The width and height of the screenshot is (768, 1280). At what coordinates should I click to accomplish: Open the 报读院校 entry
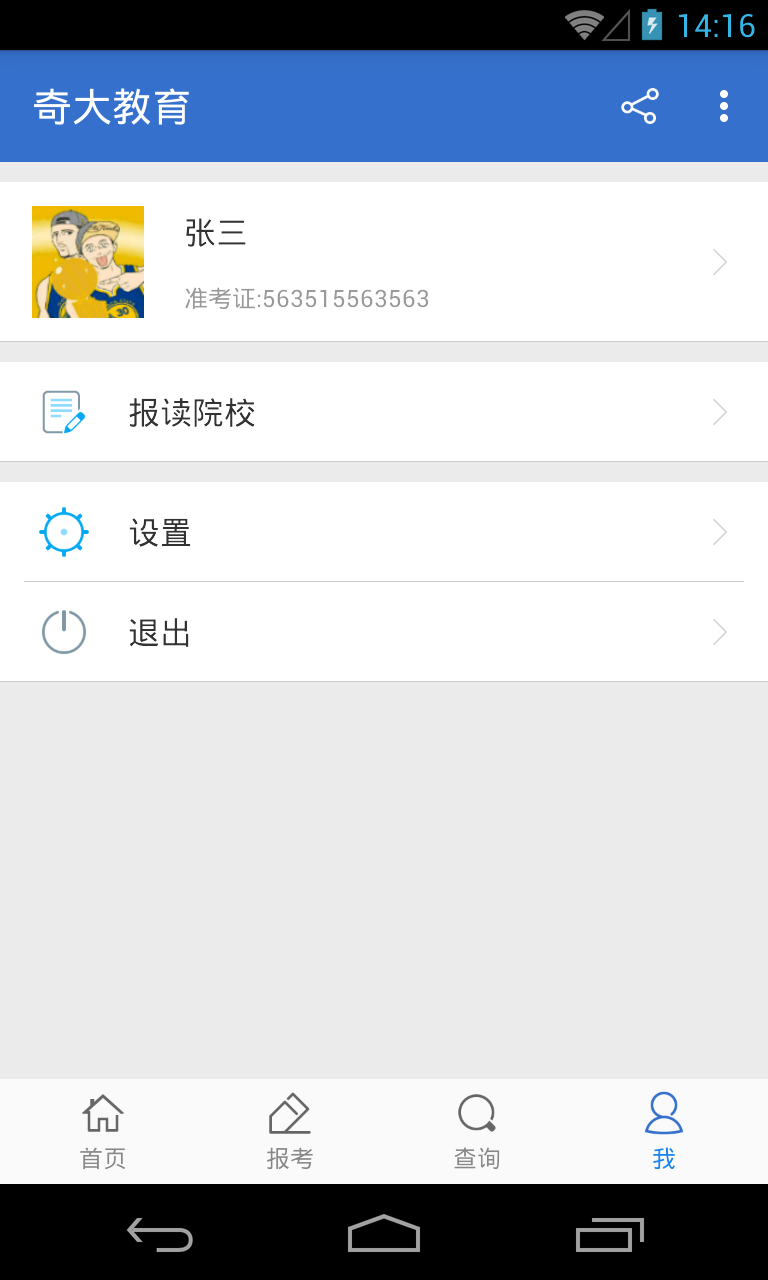pos(193,411)
